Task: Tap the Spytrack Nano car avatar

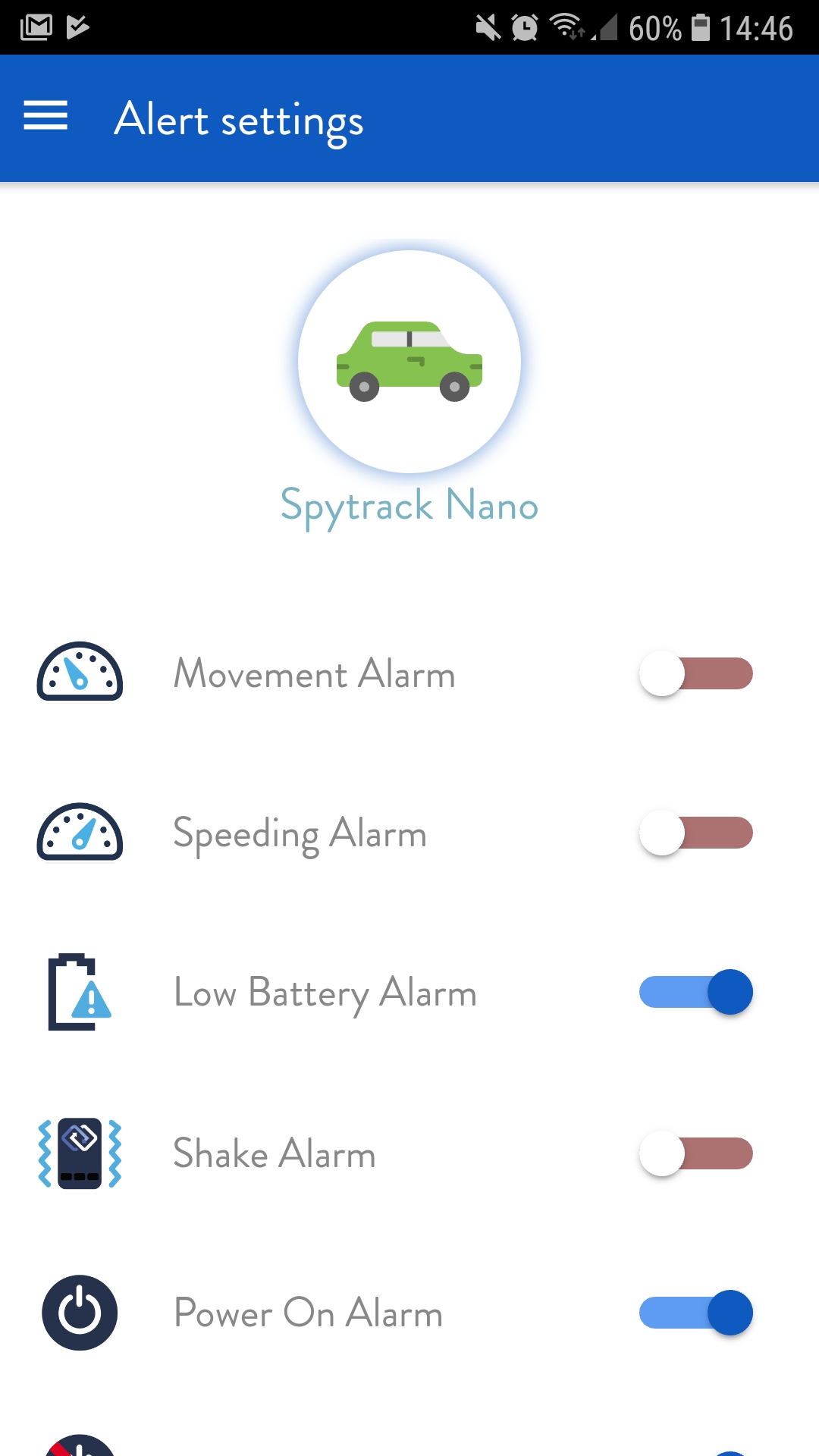Action: pos(409,362)
